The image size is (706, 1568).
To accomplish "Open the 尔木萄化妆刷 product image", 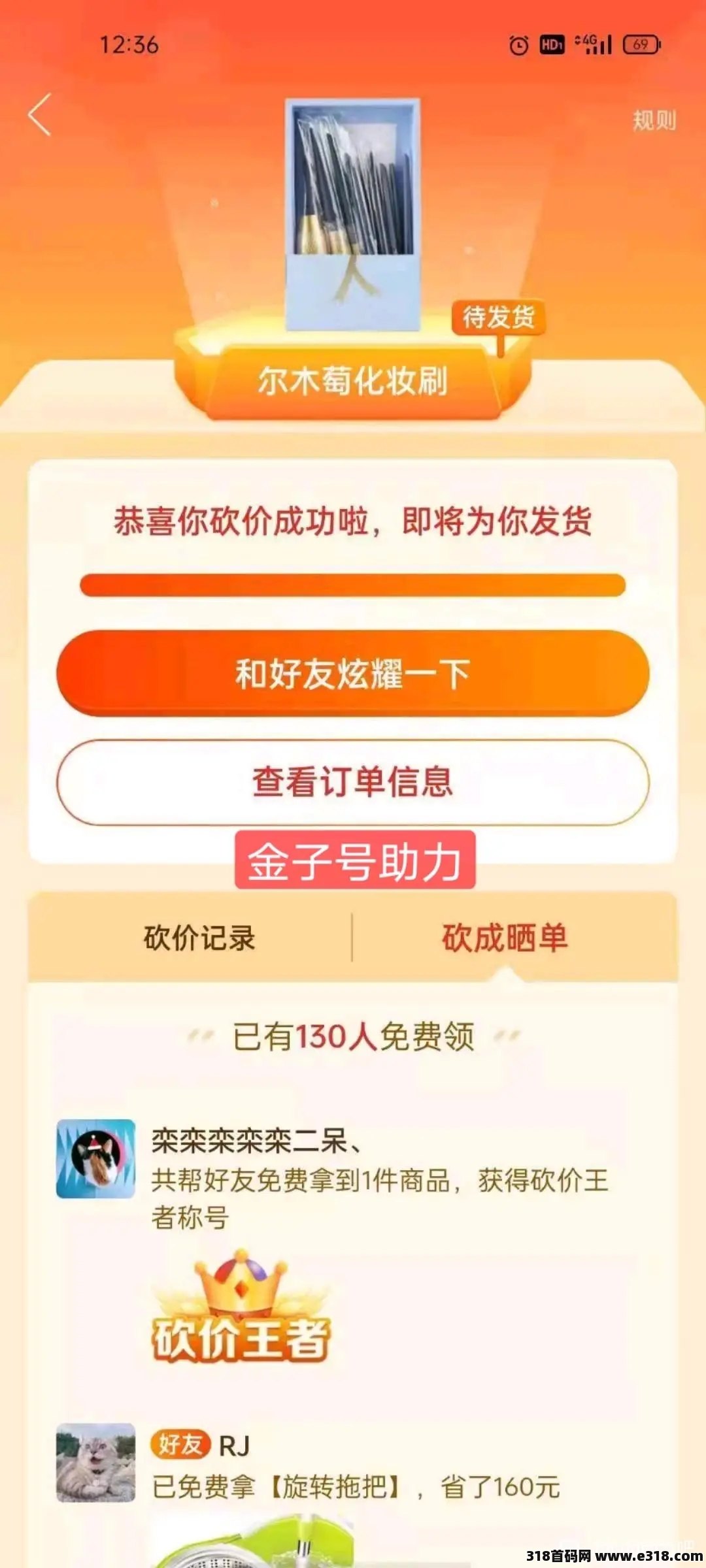I will (353, 214).
